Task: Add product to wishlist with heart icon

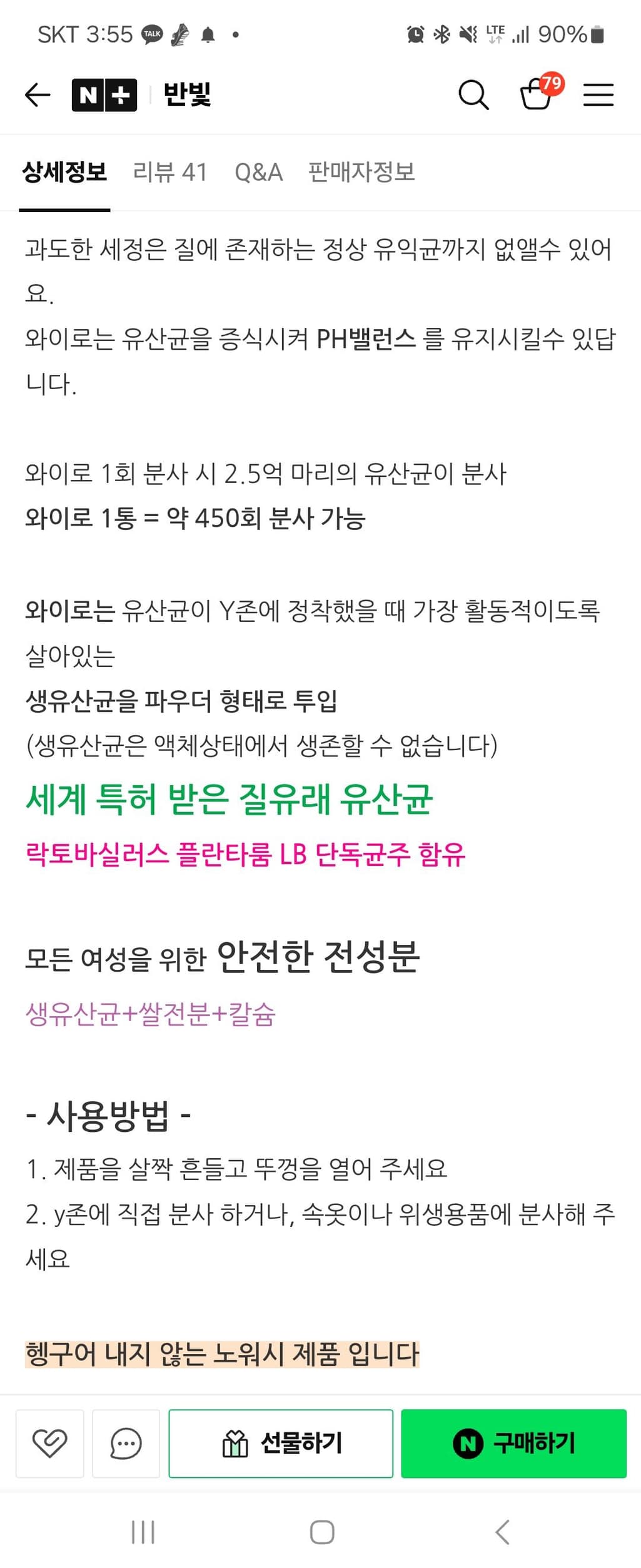Action: (x=49, y=1443)
